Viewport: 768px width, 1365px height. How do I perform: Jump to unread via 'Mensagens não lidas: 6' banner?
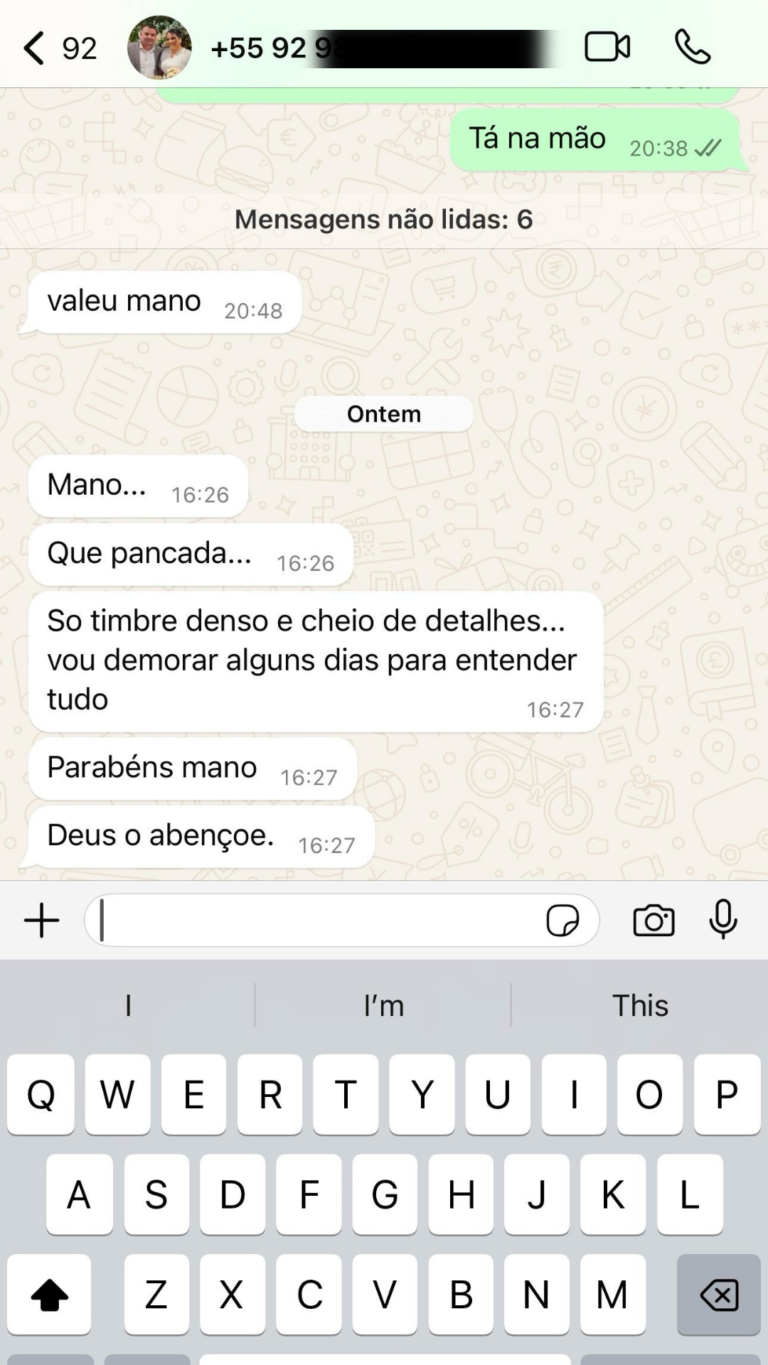coord(384,219)
